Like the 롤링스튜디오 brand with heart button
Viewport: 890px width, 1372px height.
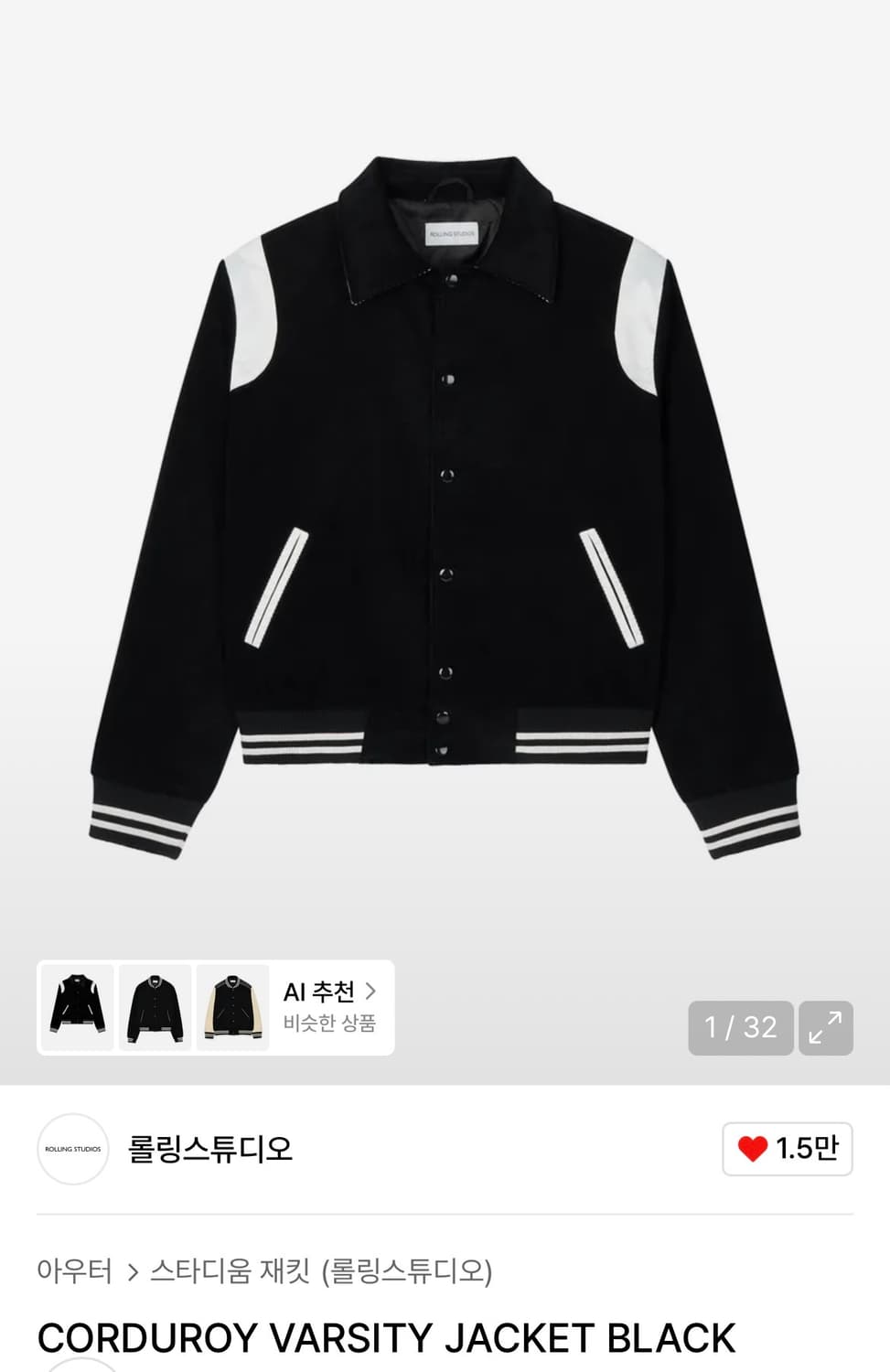point(787,1149)
